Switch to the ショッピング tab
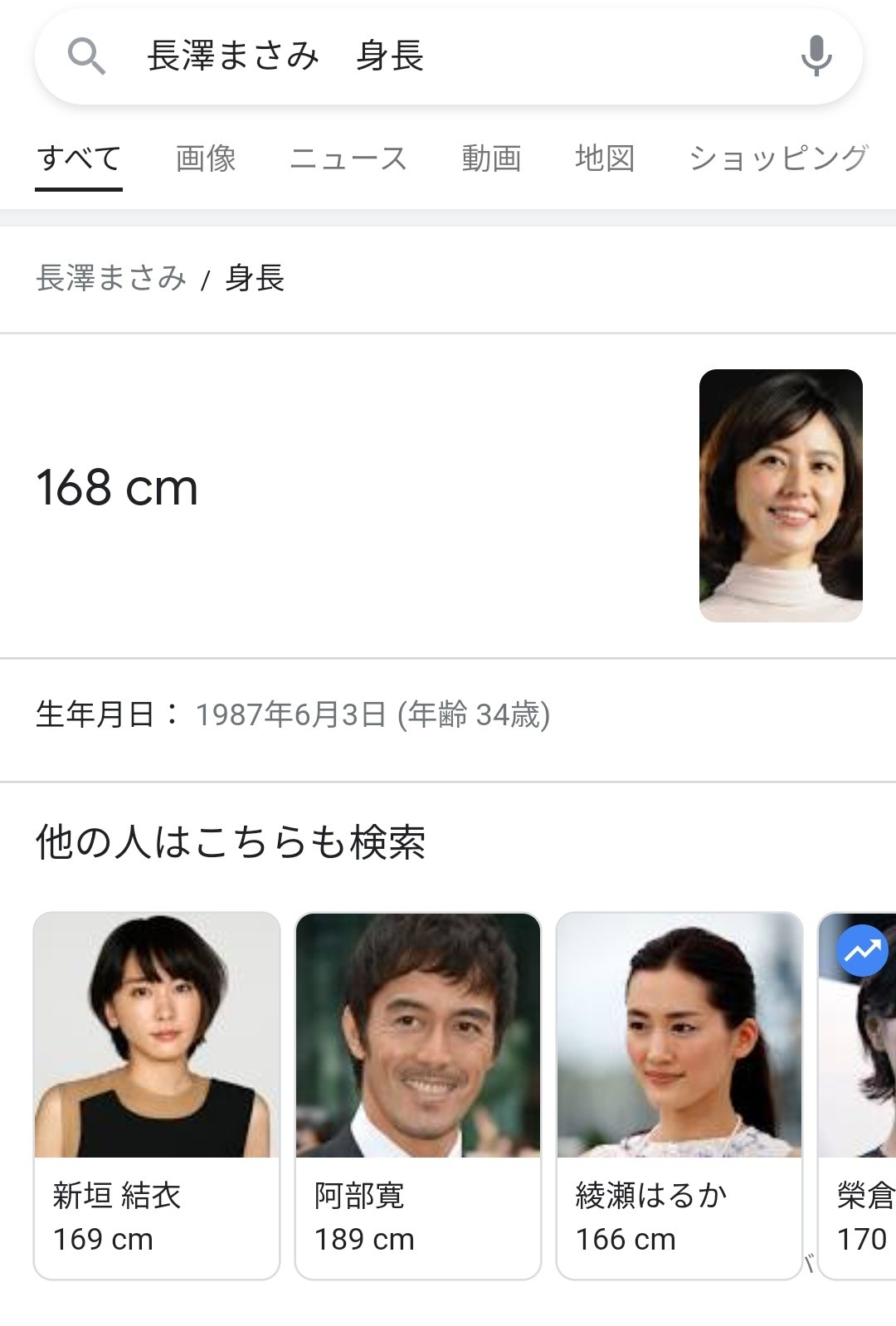This screenshot has height=1326, width=896. pyautogui.click(x=778, y=158)
